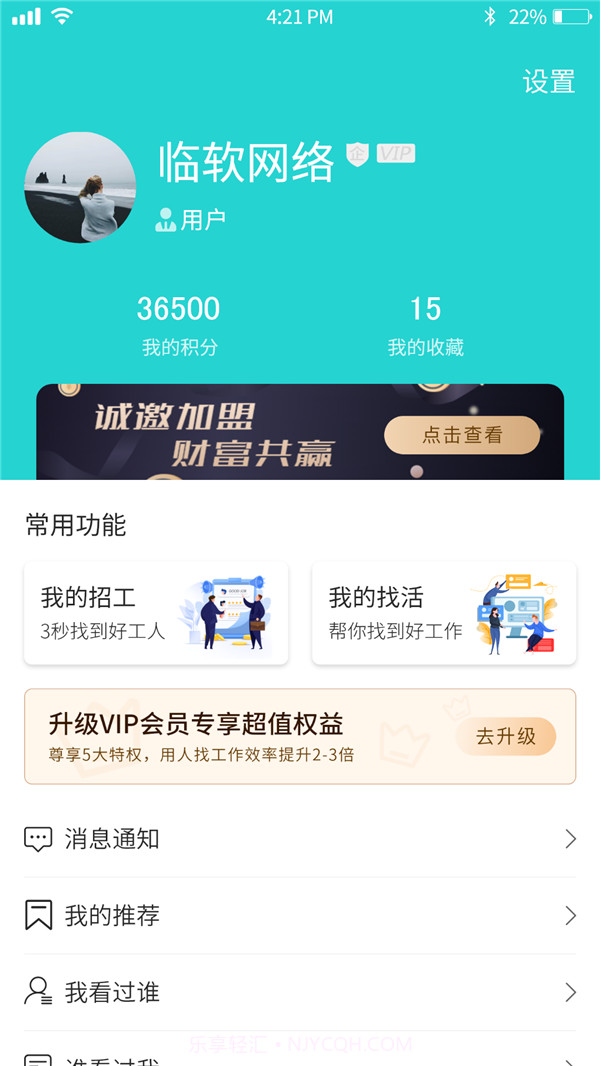The width and height of the screenshot is (600, 1066).
Task: Open the 我的找活 card
Action: click(x=444, y=613)
